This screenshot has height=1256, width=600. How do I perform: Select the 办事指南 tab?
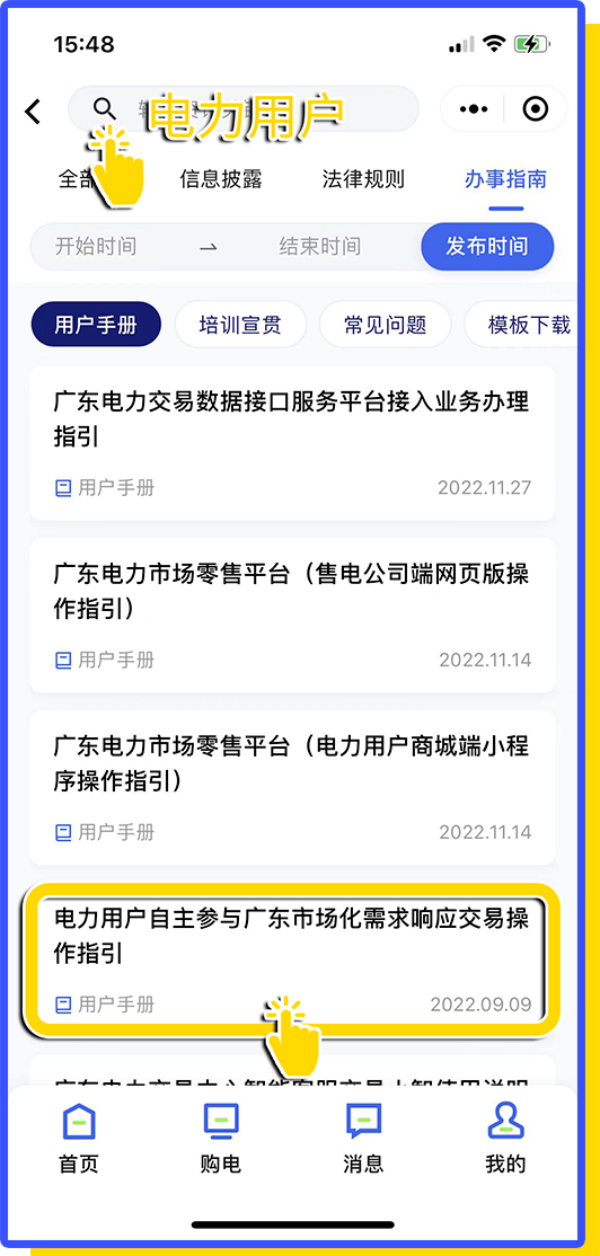pyautogui.click(x=505, y=180)
